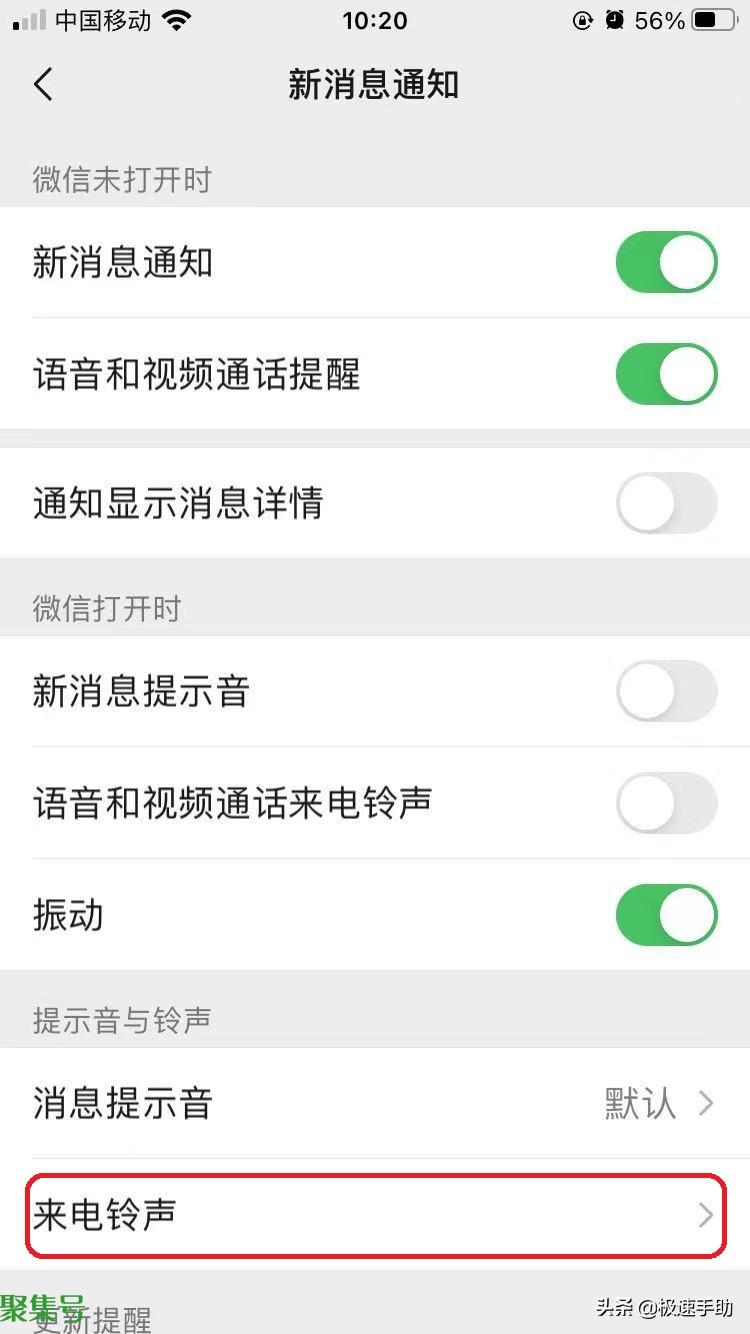750x1334 pixels.
Task: Tap the back arrow to exit settings
Action: pos(42,85)
